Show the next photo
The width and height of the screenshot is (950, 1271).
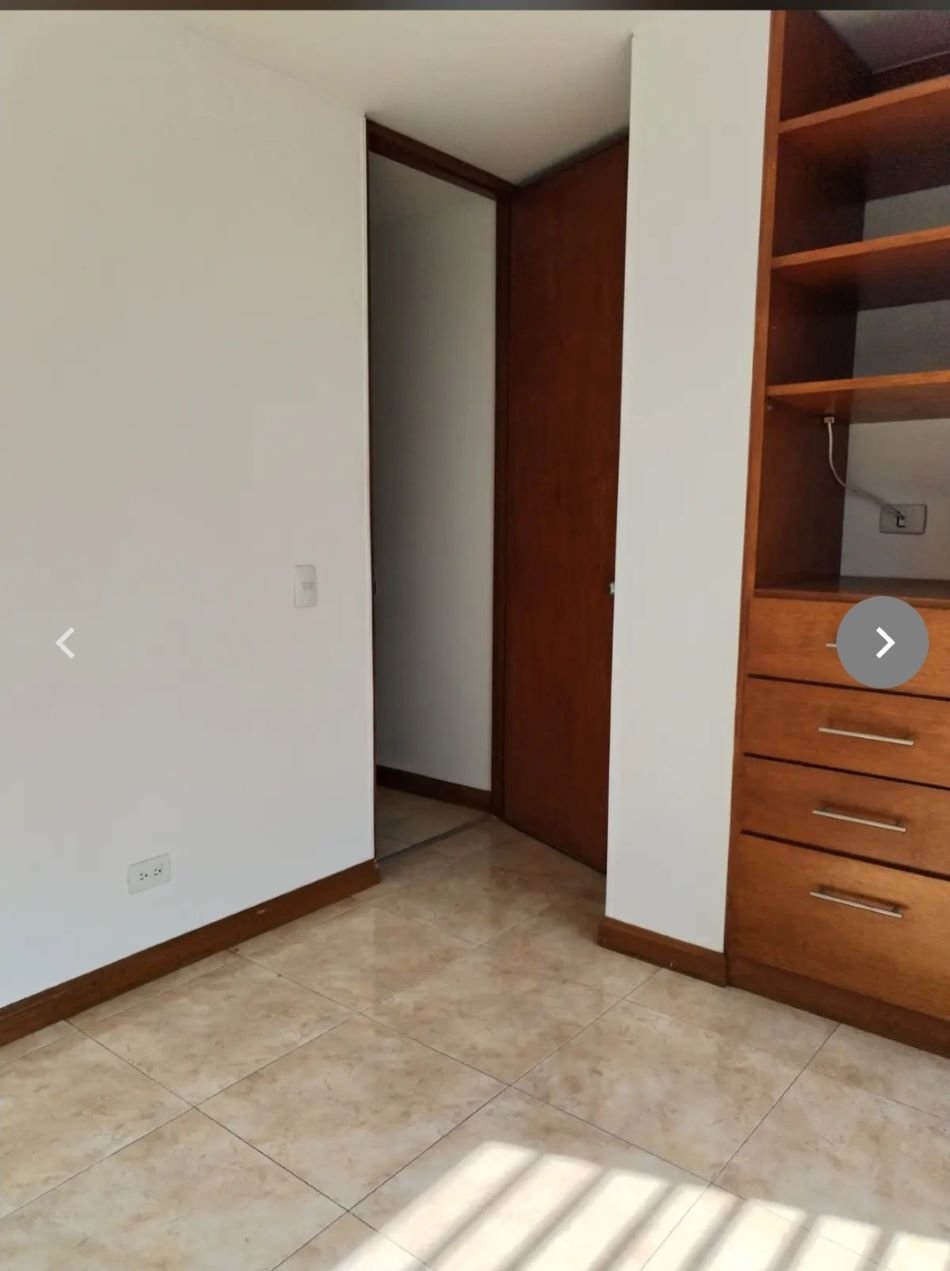pos(882,643)
